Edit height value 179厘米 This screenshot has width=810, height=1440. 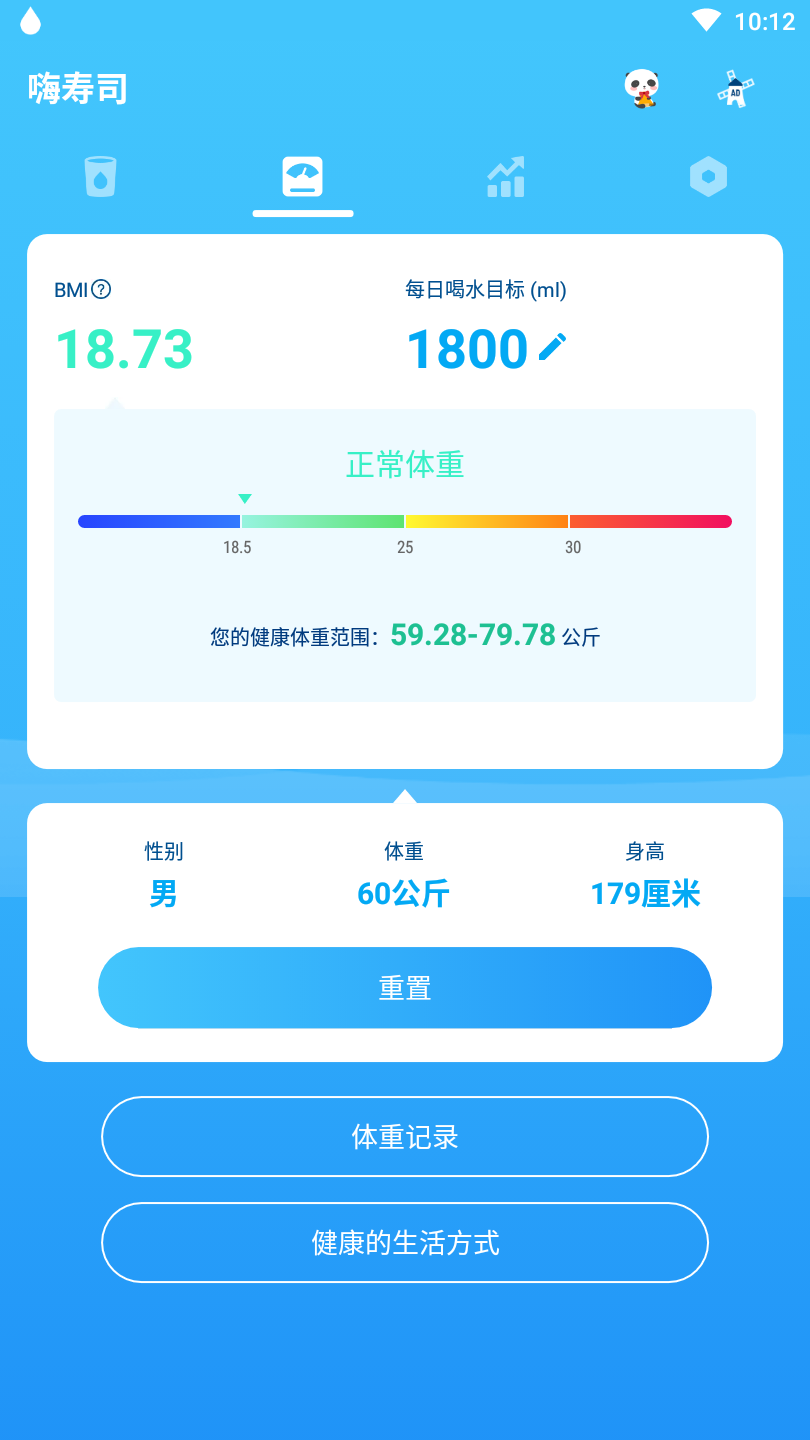645,893
